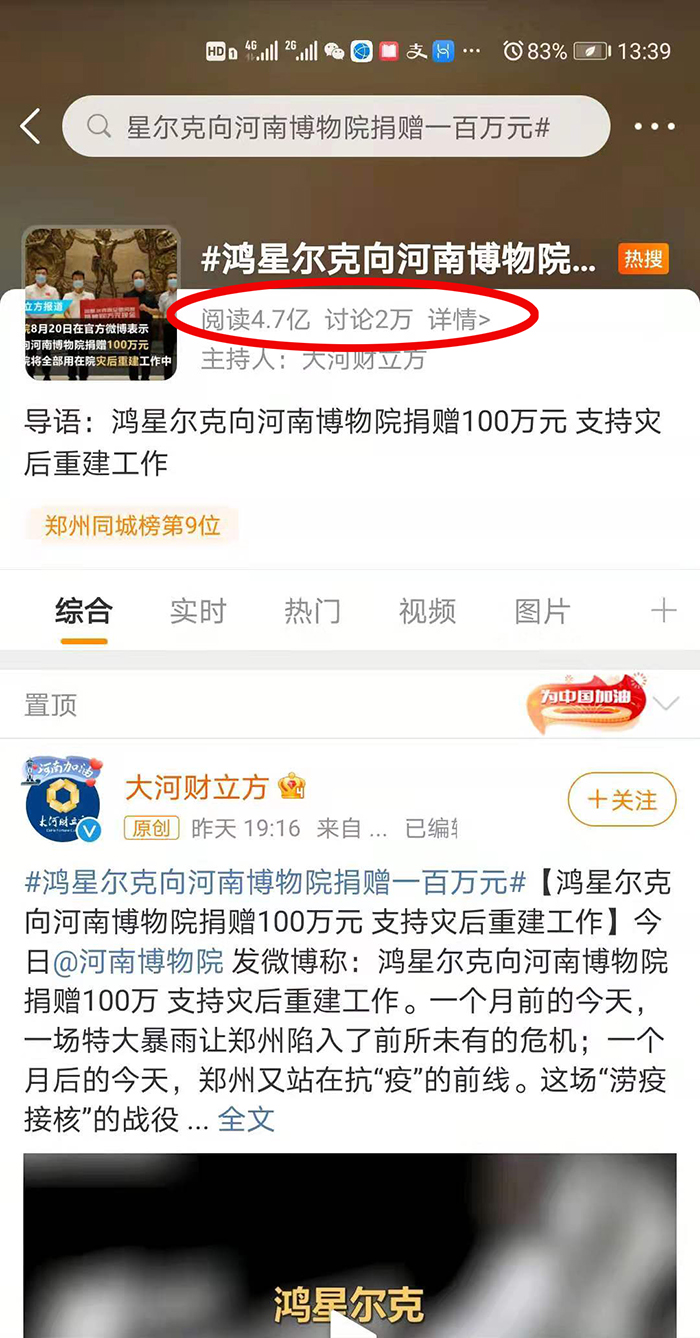
Task: Open the 郑州同城榜第9位 ranking chip
Action: coord(132,525)
